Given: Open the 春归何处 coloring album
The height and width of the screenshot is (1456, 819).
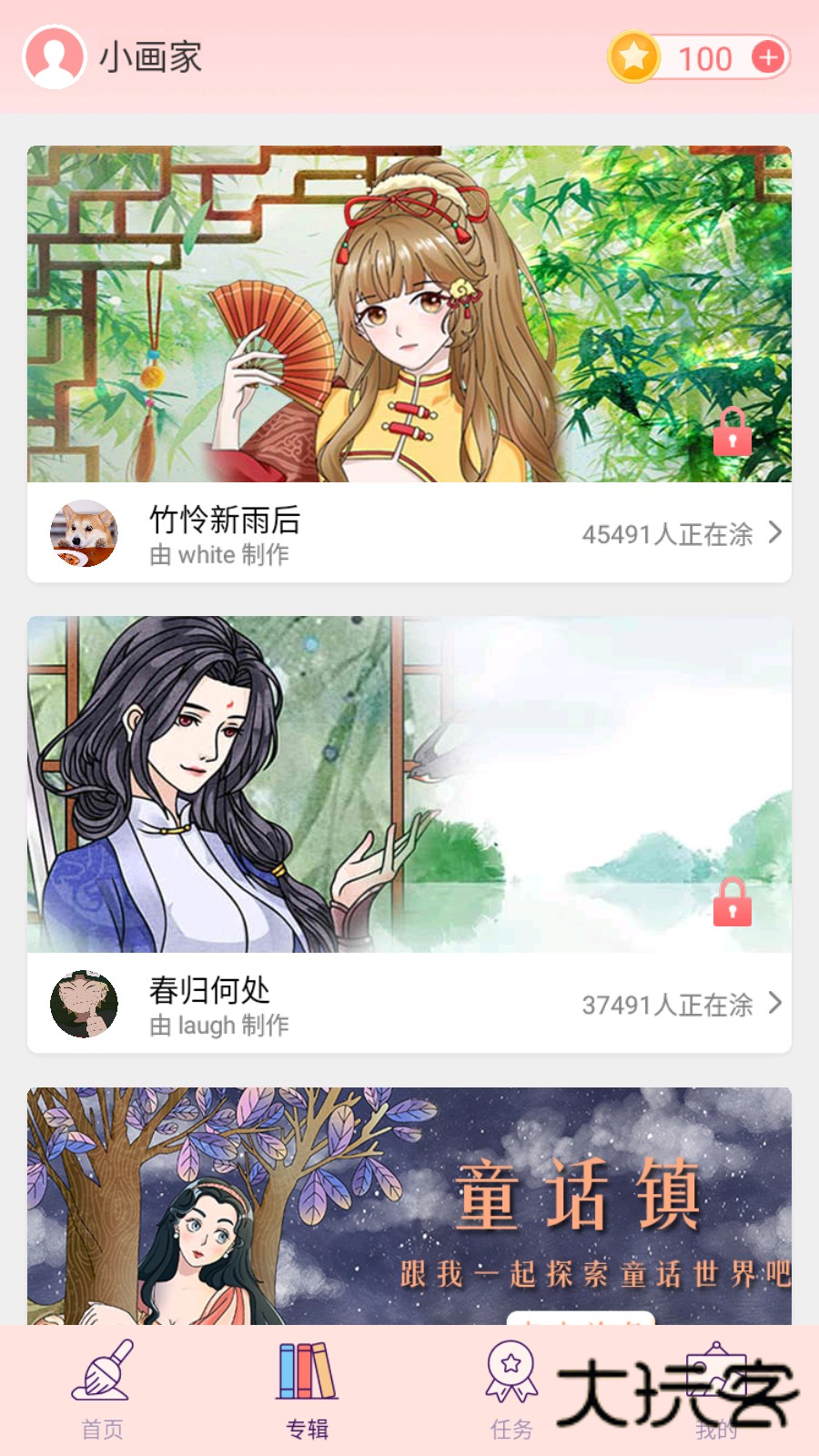Looking at the screenshot, I should (x=409, y=784).
